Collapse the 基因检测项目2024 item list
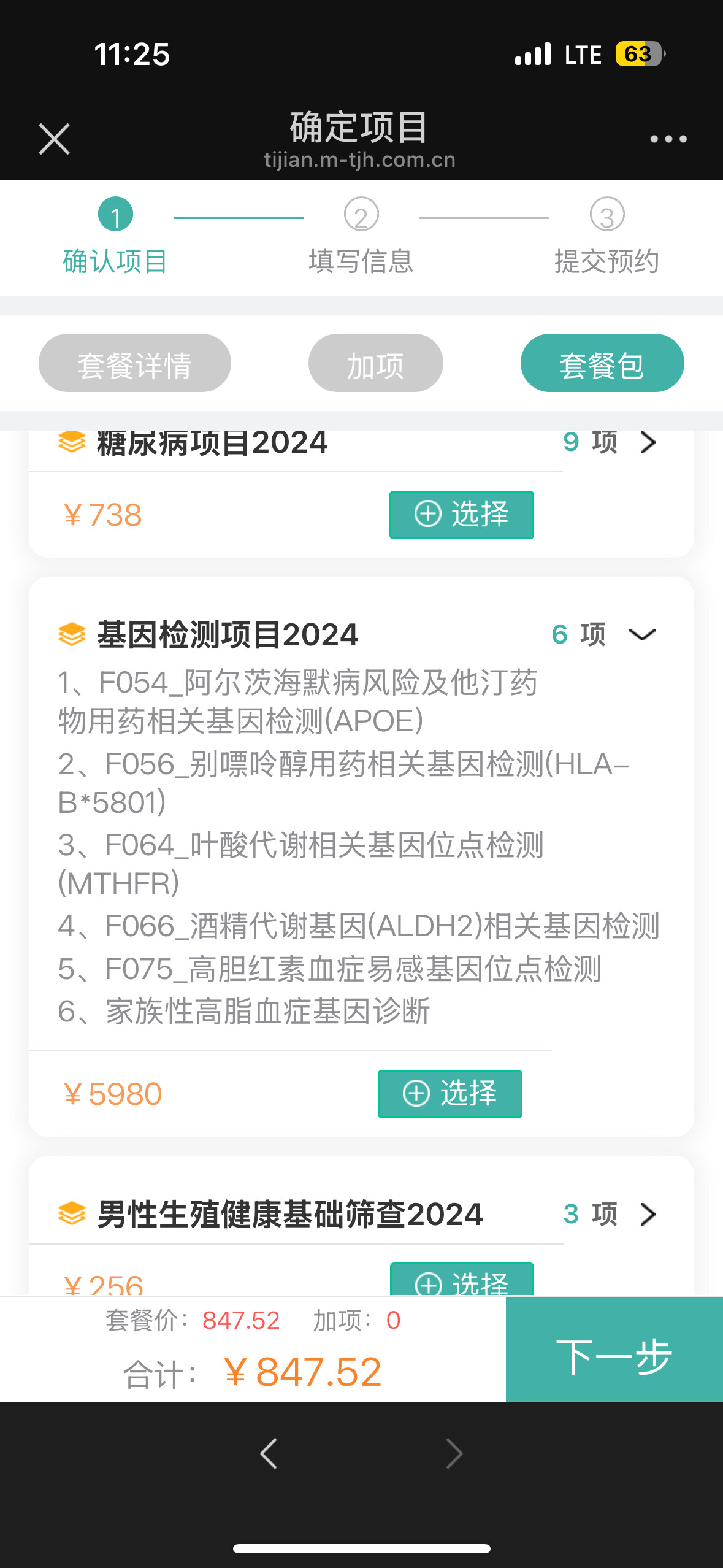The width and height of the screenshot is (723, 1568). click(642, 634)
